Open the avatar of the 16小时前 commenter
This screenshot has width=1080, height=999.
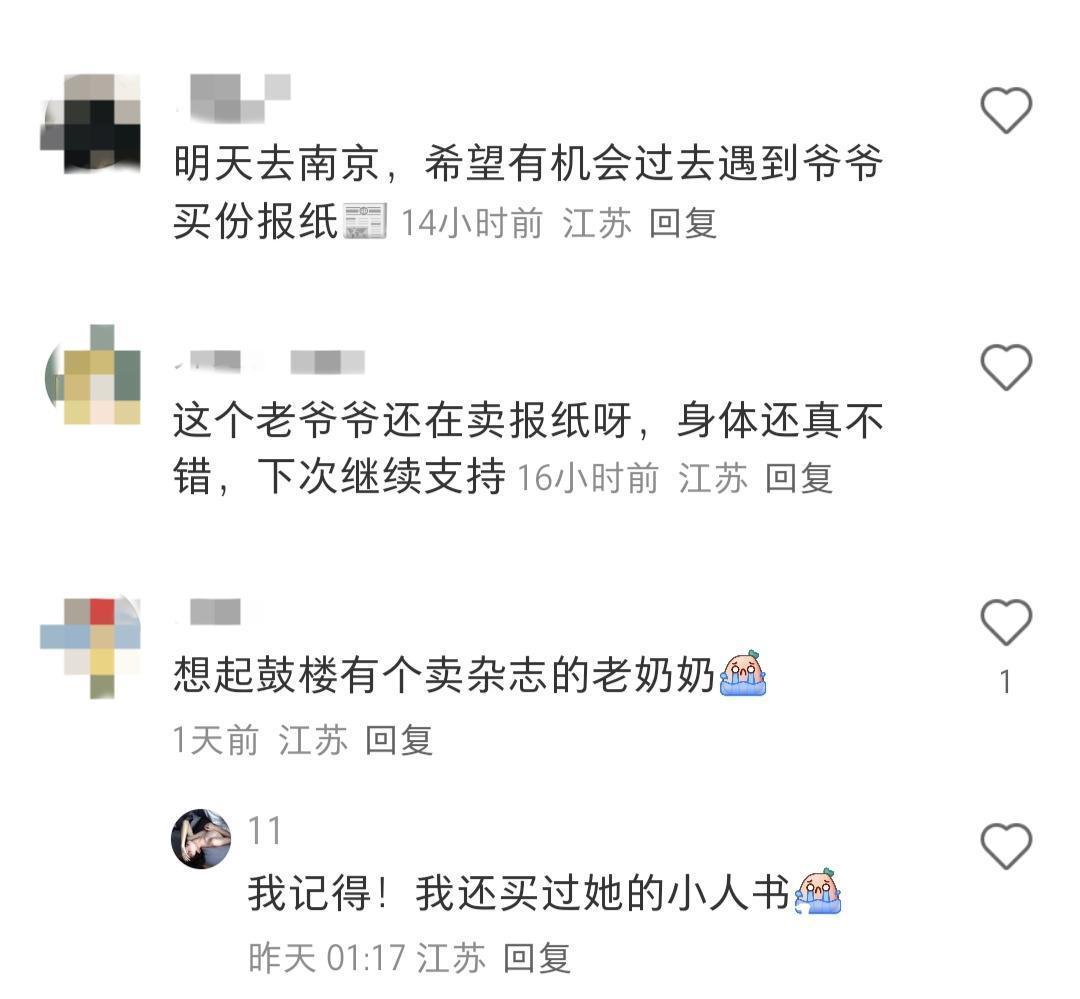[91, 376]
